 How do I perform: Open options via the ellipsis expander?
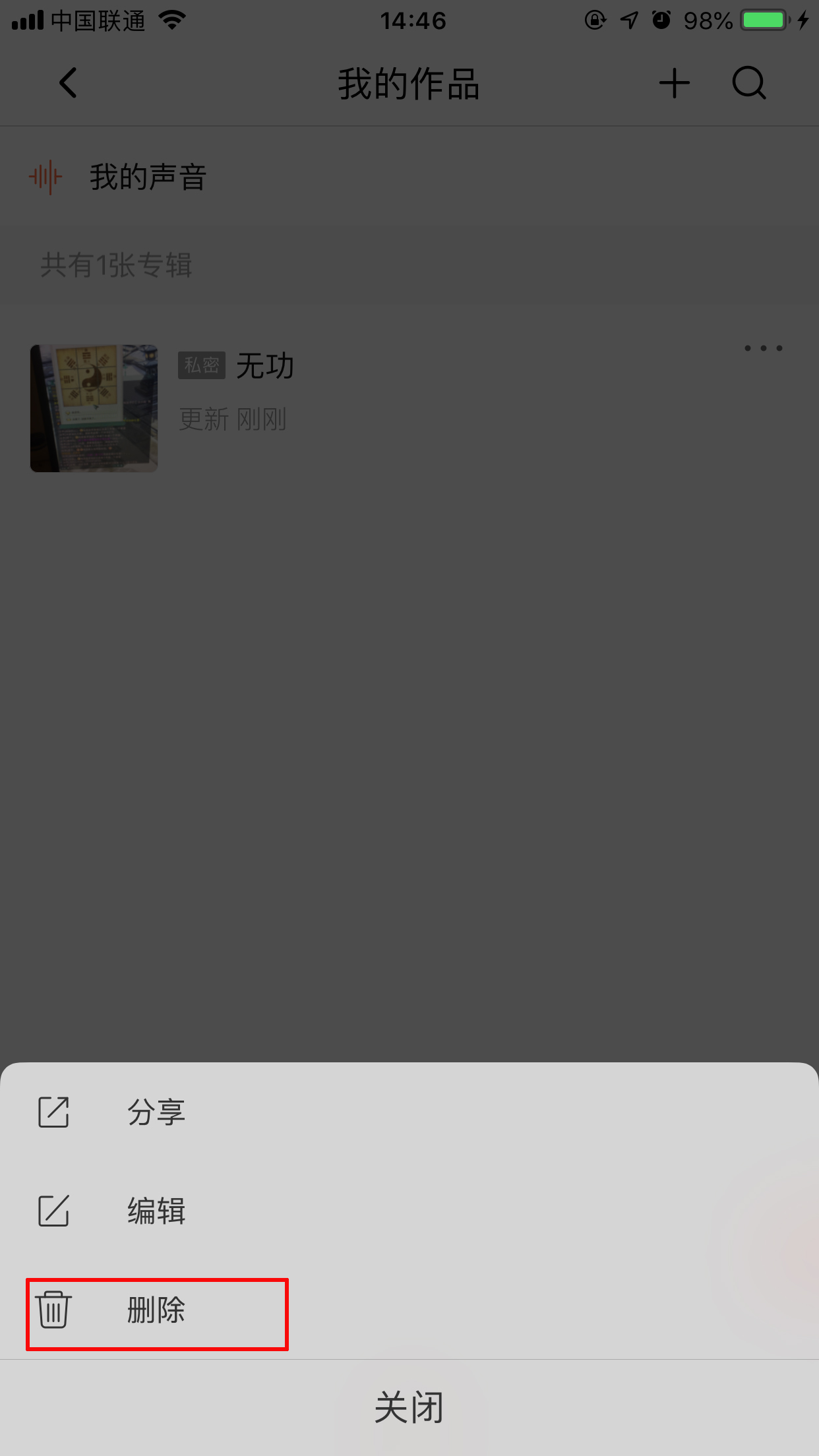tap(763, 348)
